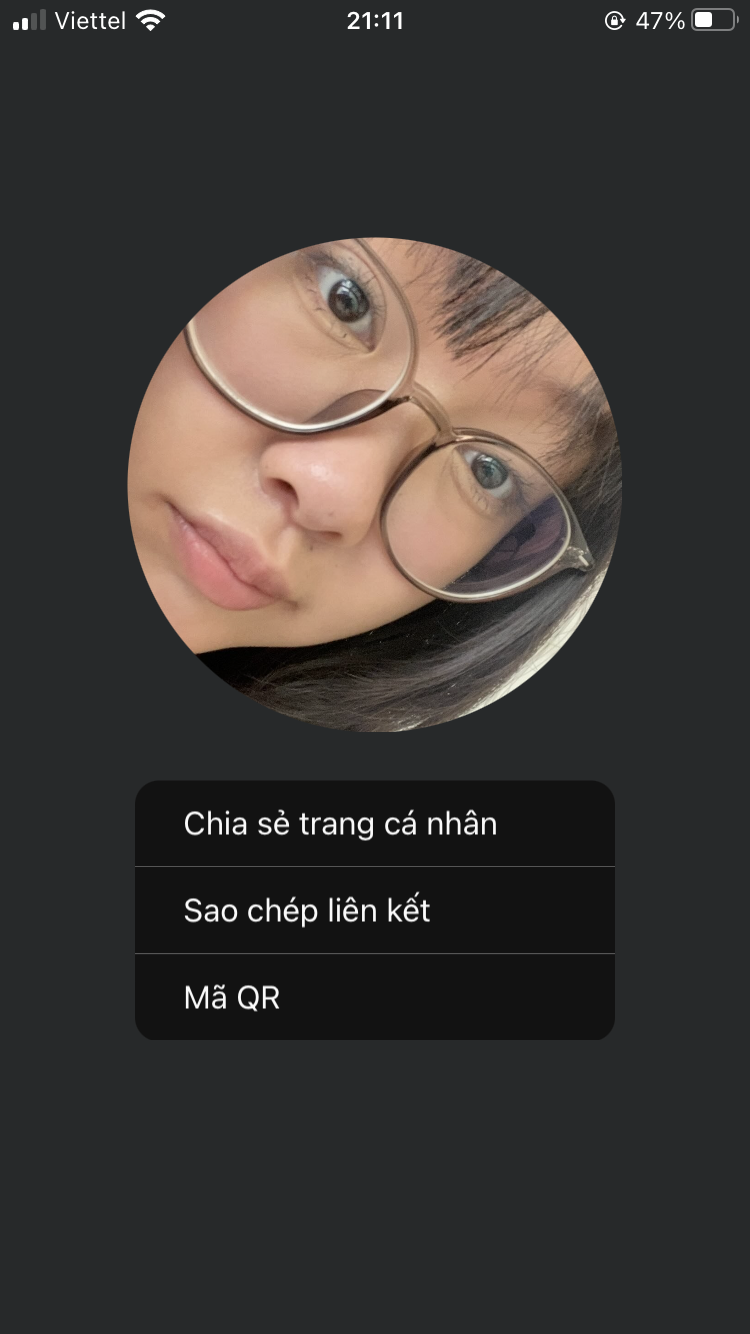
Task: Tap Sao chép liên kết option
Action: click(x=374, y=910)
